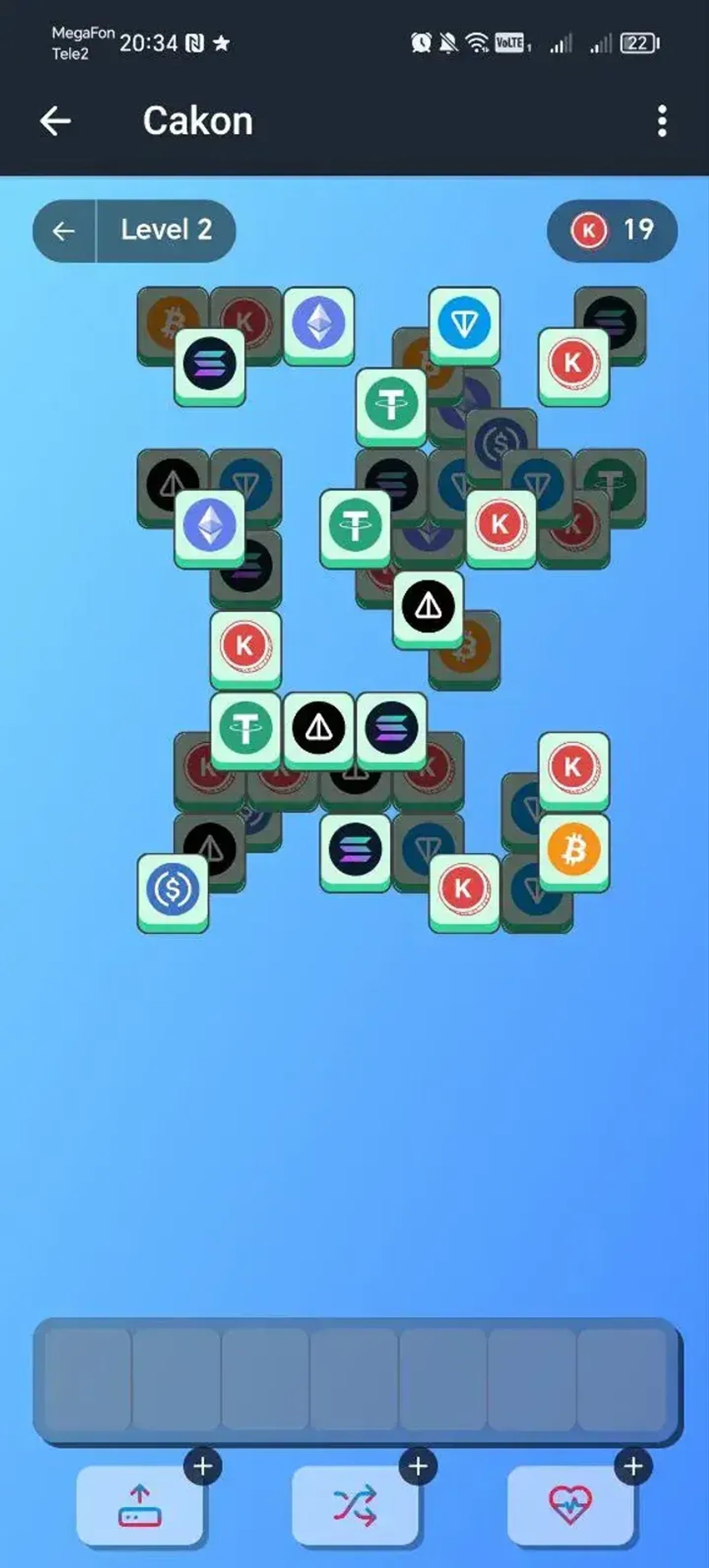Use the undo tile power-up
Viewport: 709px width, 1568px height.
tap(140, 1505)
